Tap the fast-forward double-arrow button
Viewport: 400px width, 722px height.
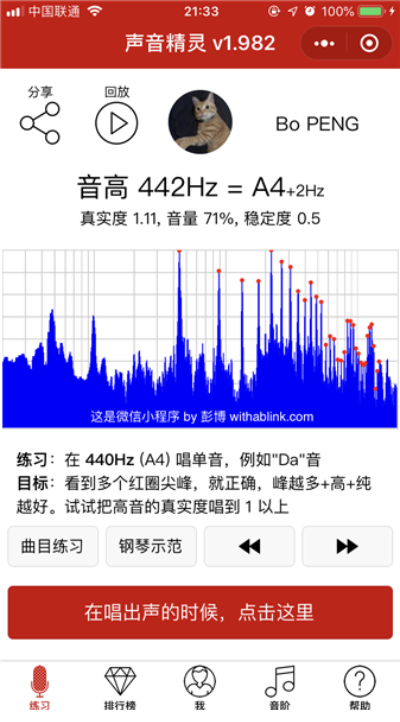click(348, 547)
